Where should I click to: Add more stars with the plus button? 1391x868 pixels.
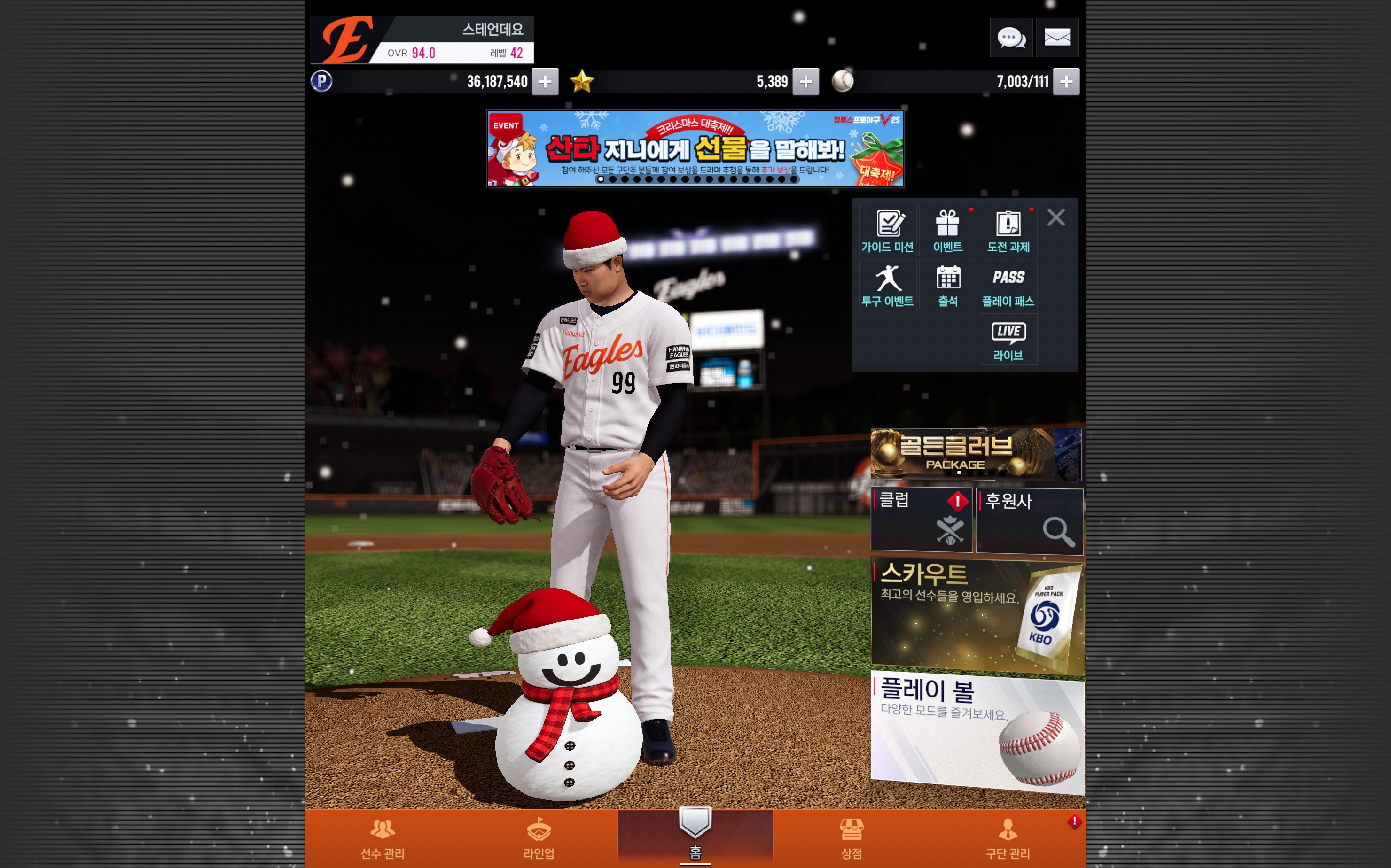[x=805, y=82]
